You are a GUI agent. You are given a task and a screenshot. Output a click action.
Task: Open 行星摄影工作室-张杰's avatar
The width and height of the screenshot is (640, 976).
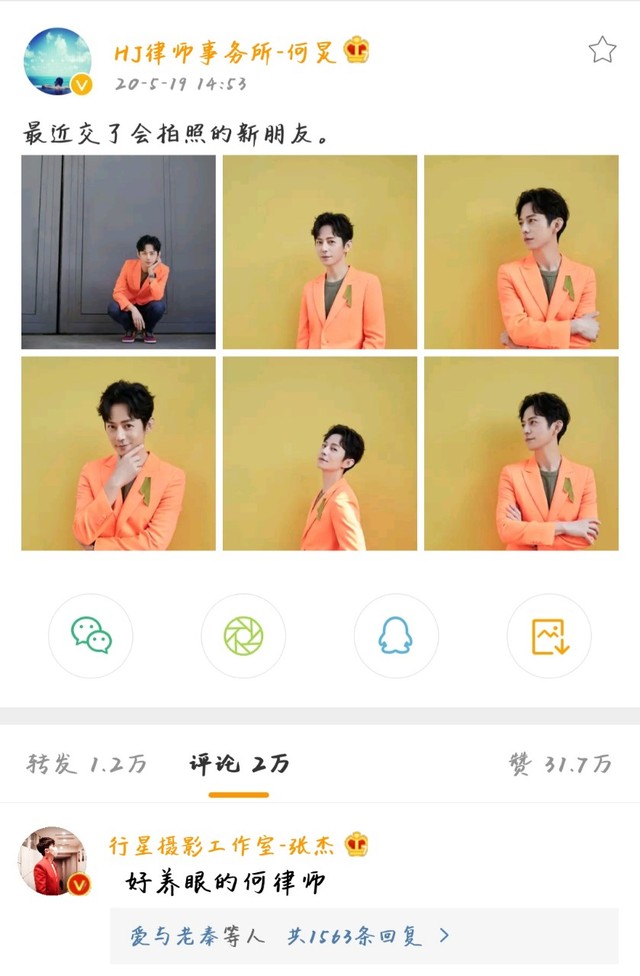pyautogui.click(x=53, y=861)
